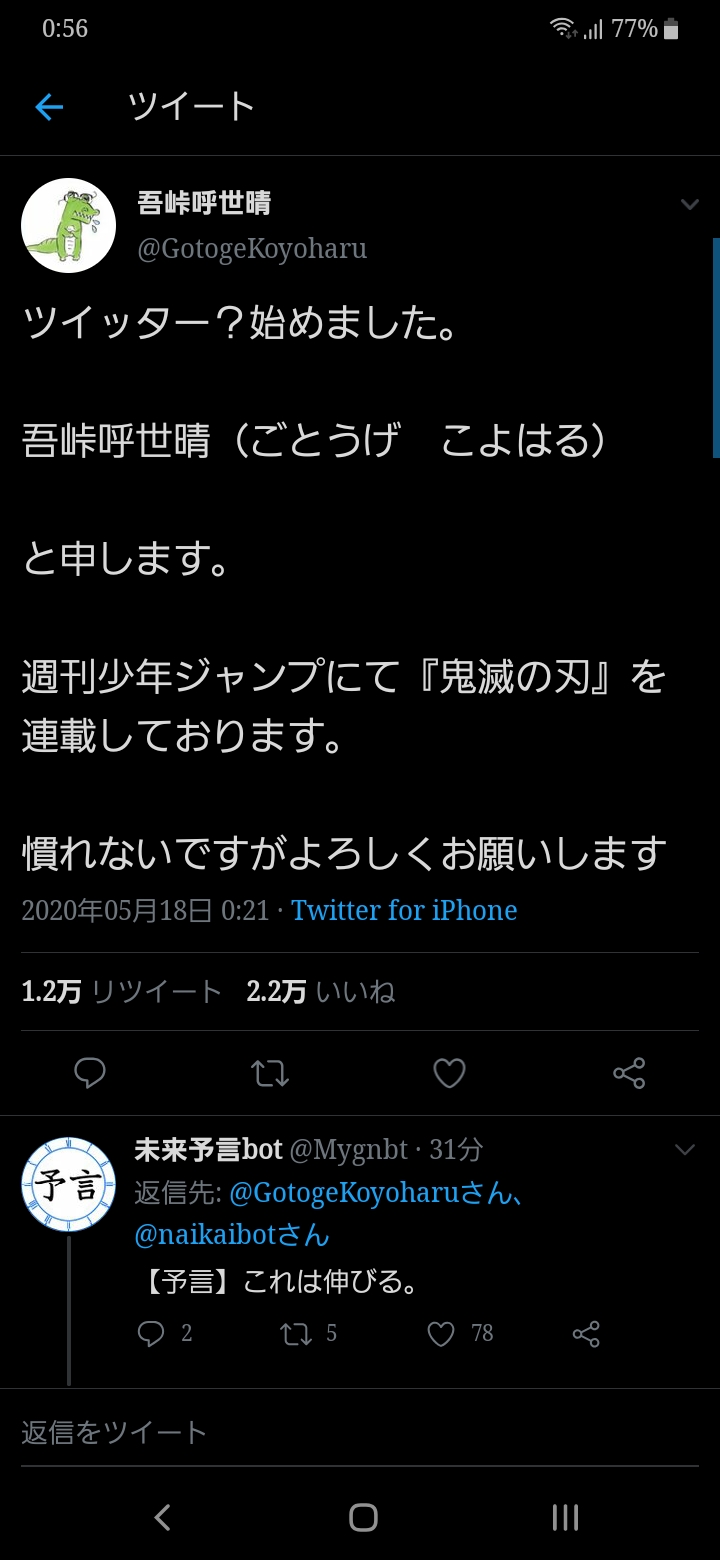
Task: Expand the dropdown on 未来予言bot's reply
Action: point(685,1150)
